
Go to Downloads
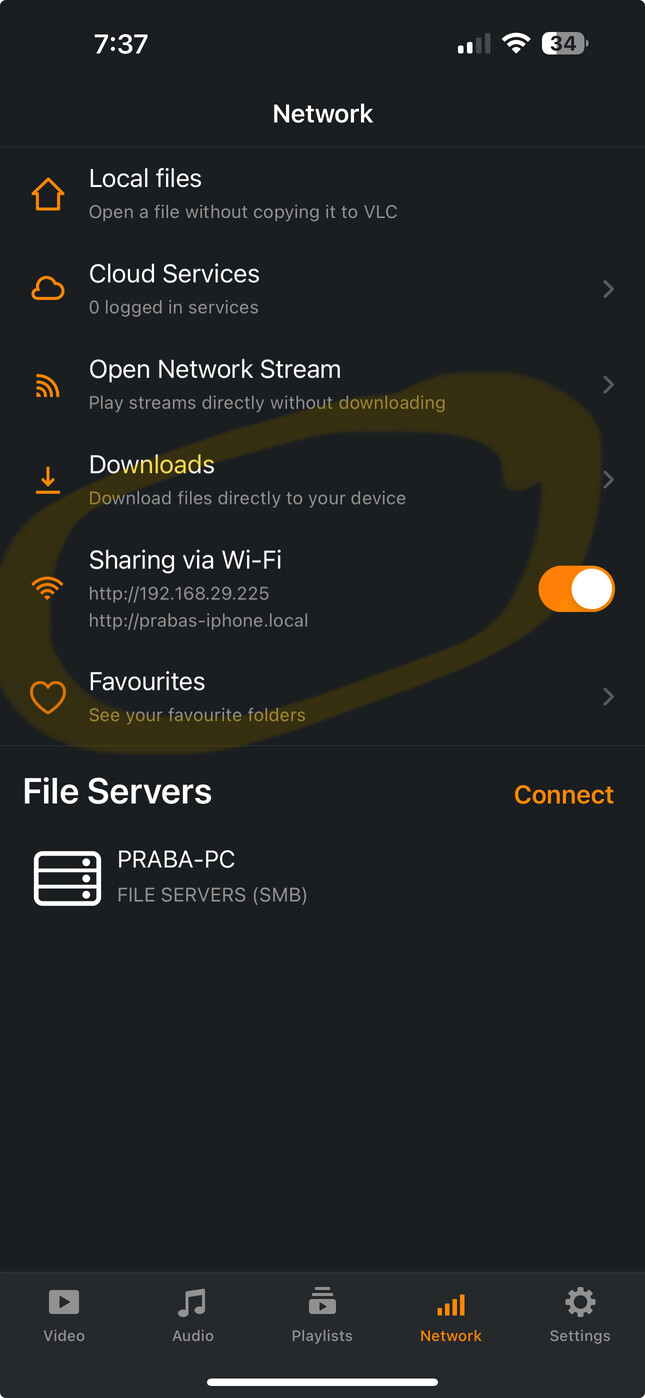pos(322,480)
